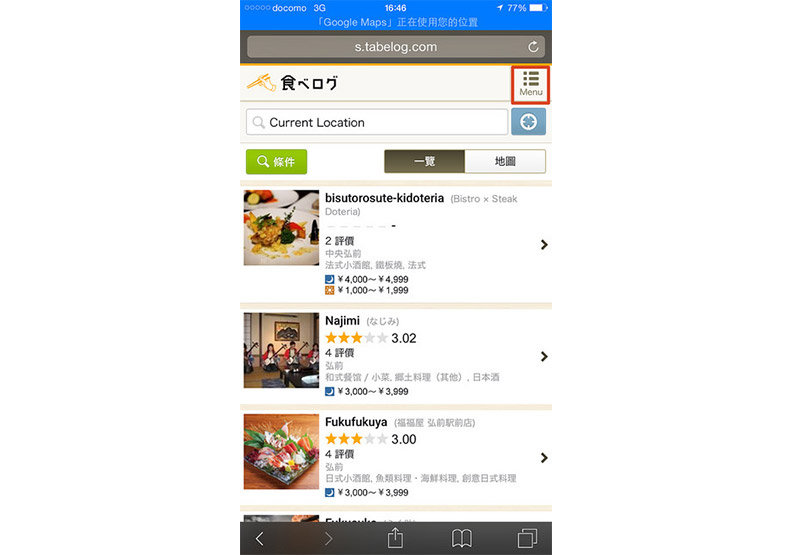Open the 條件 filter conditions
792x555 pixels.
click(x=276, y=161)
